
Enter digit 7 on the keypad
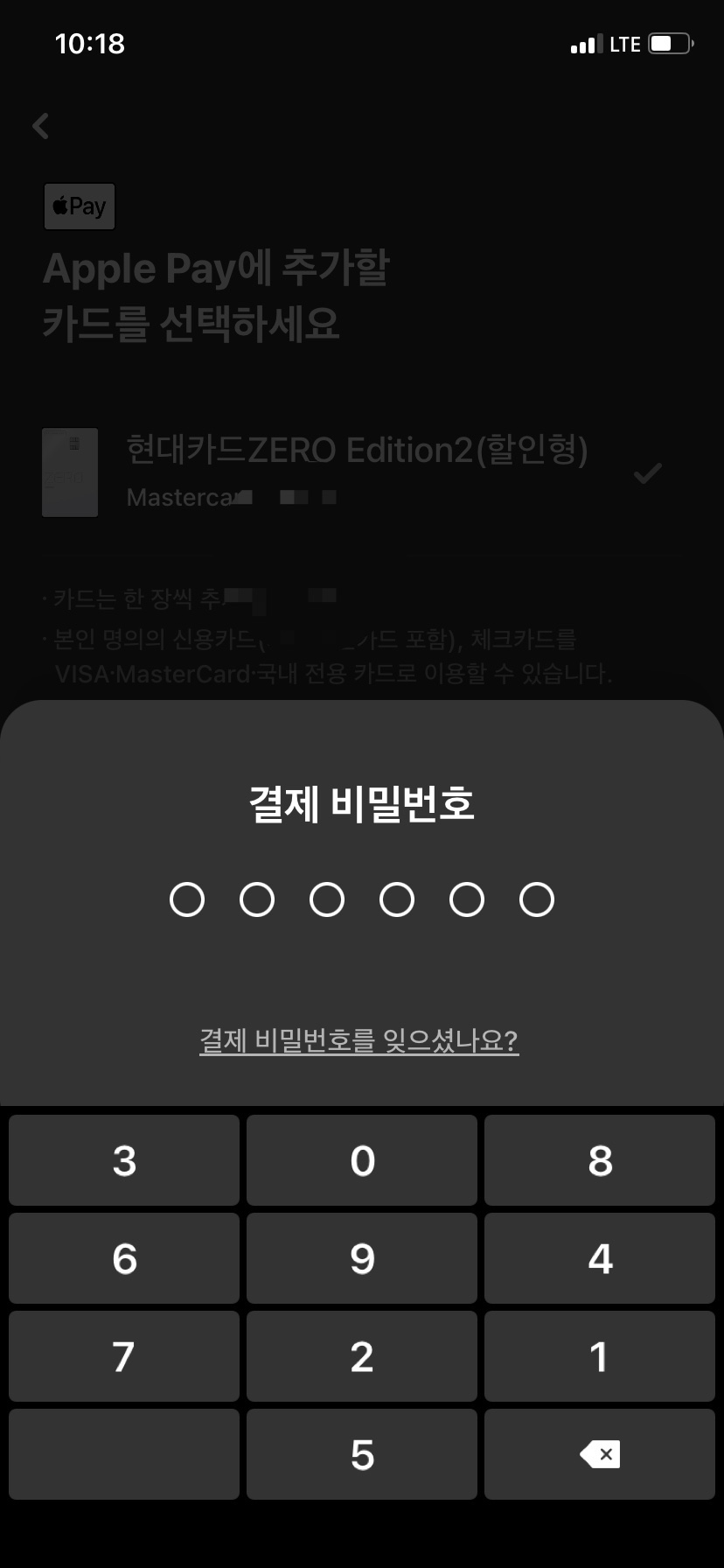[124, 1356]
